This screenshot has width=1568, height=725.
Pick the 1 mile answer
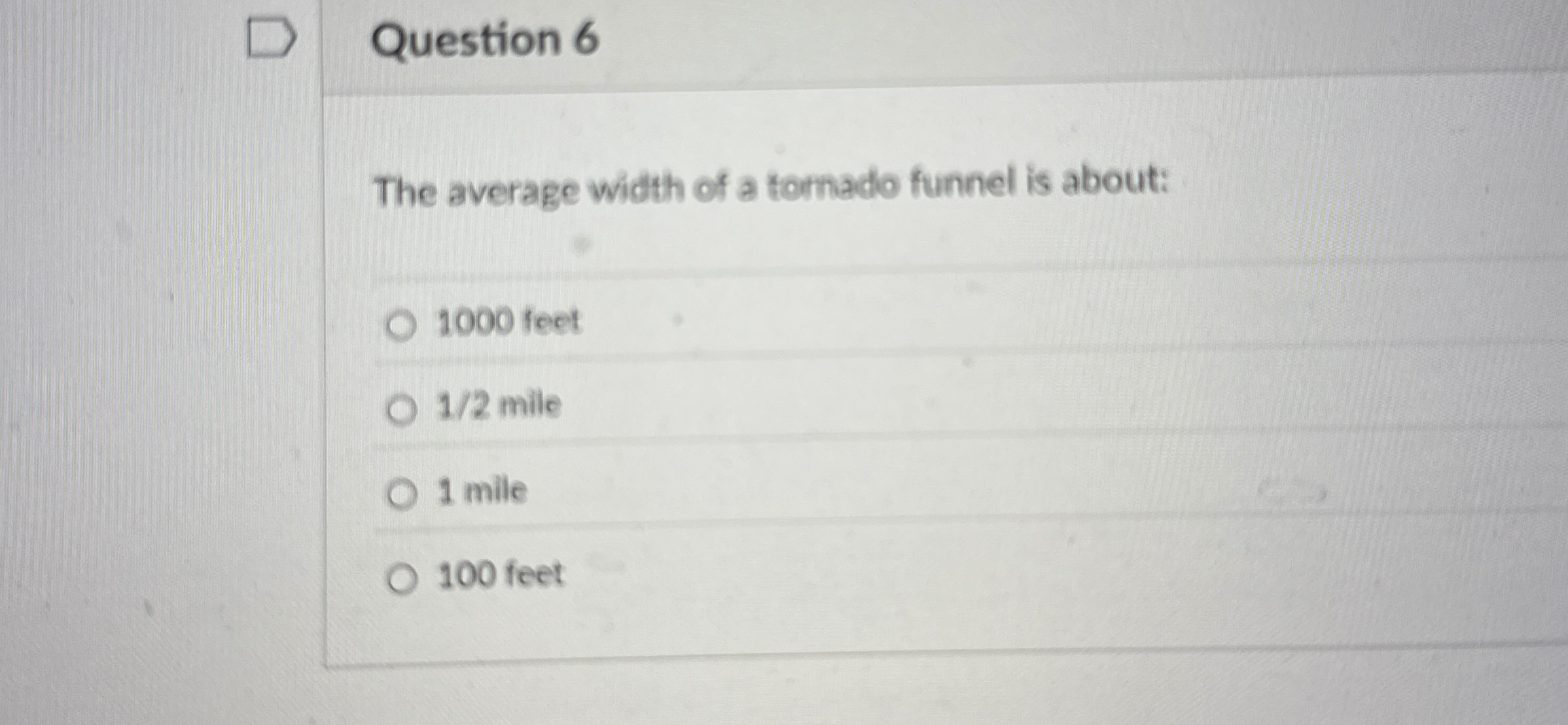tap(401, 494)
